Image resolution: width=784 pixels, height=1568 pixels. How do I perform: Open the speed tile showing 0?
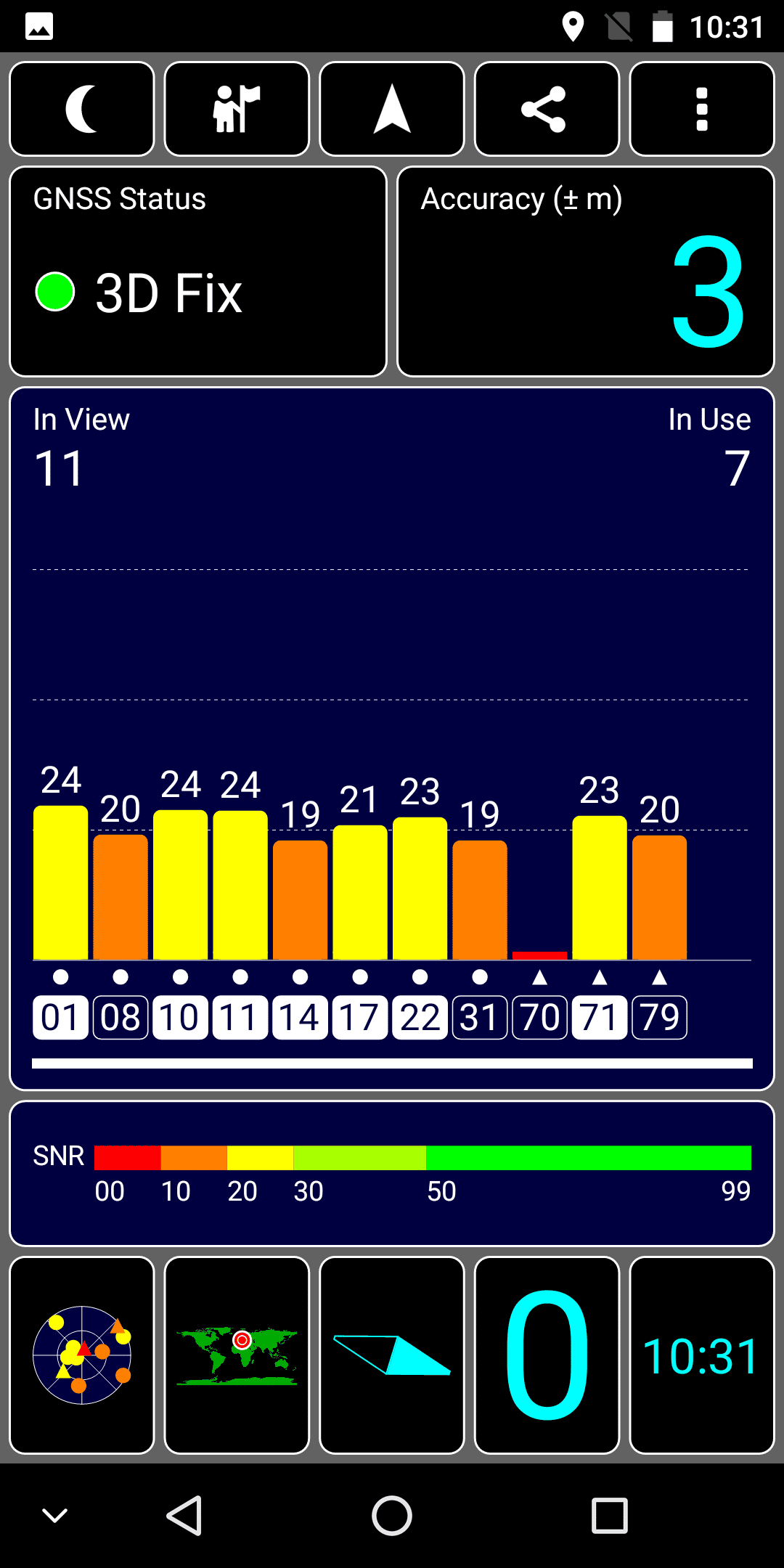click(x=547, y=1355)
